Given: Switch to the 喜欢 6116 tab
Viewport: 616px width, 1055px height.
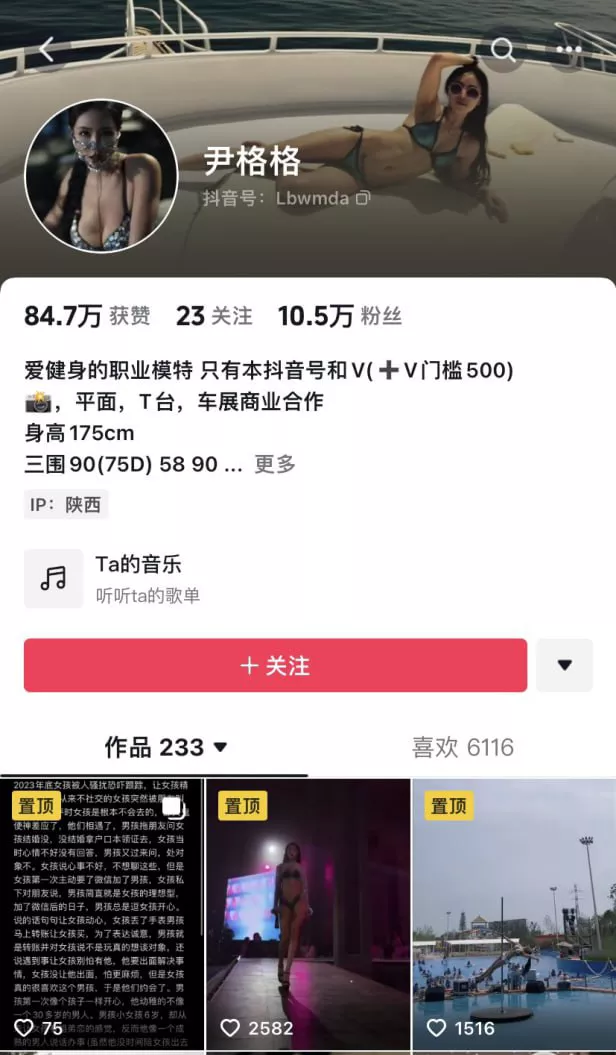Looking at the screenshot, I should pos(463,747).
